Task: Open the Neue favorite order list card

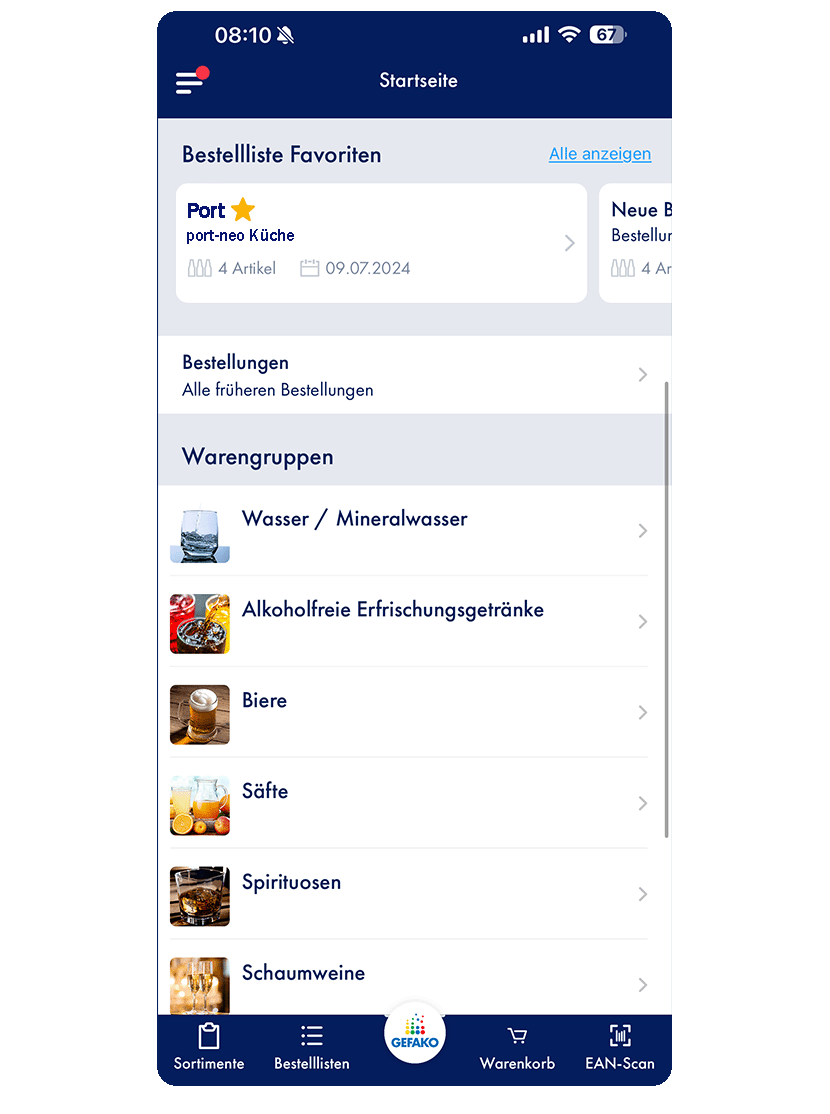Action: [635, 242]
